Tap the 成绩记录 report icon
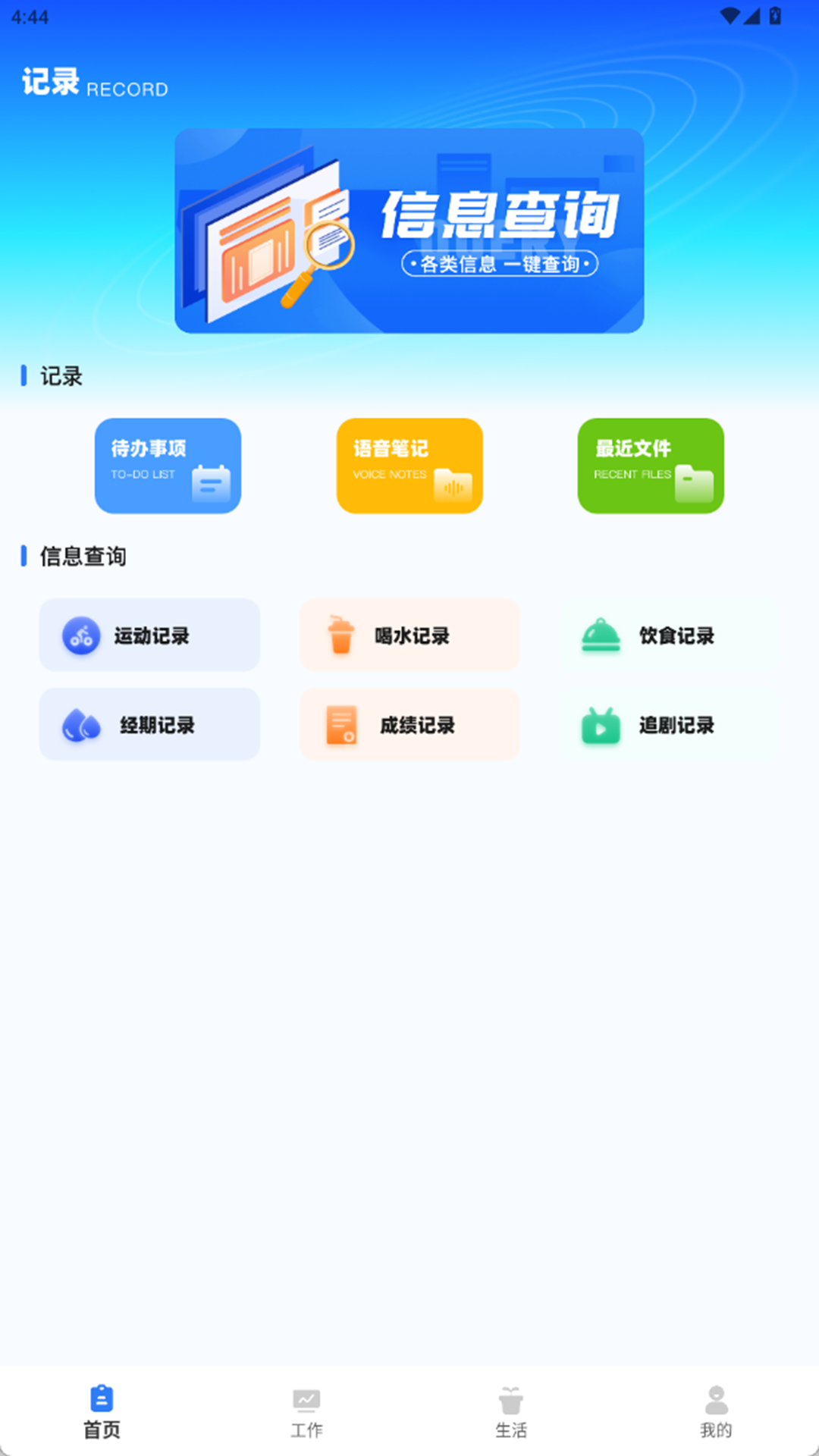This screenshot has height=1456, width=819. pyautogui.click(x=340, y=725)
